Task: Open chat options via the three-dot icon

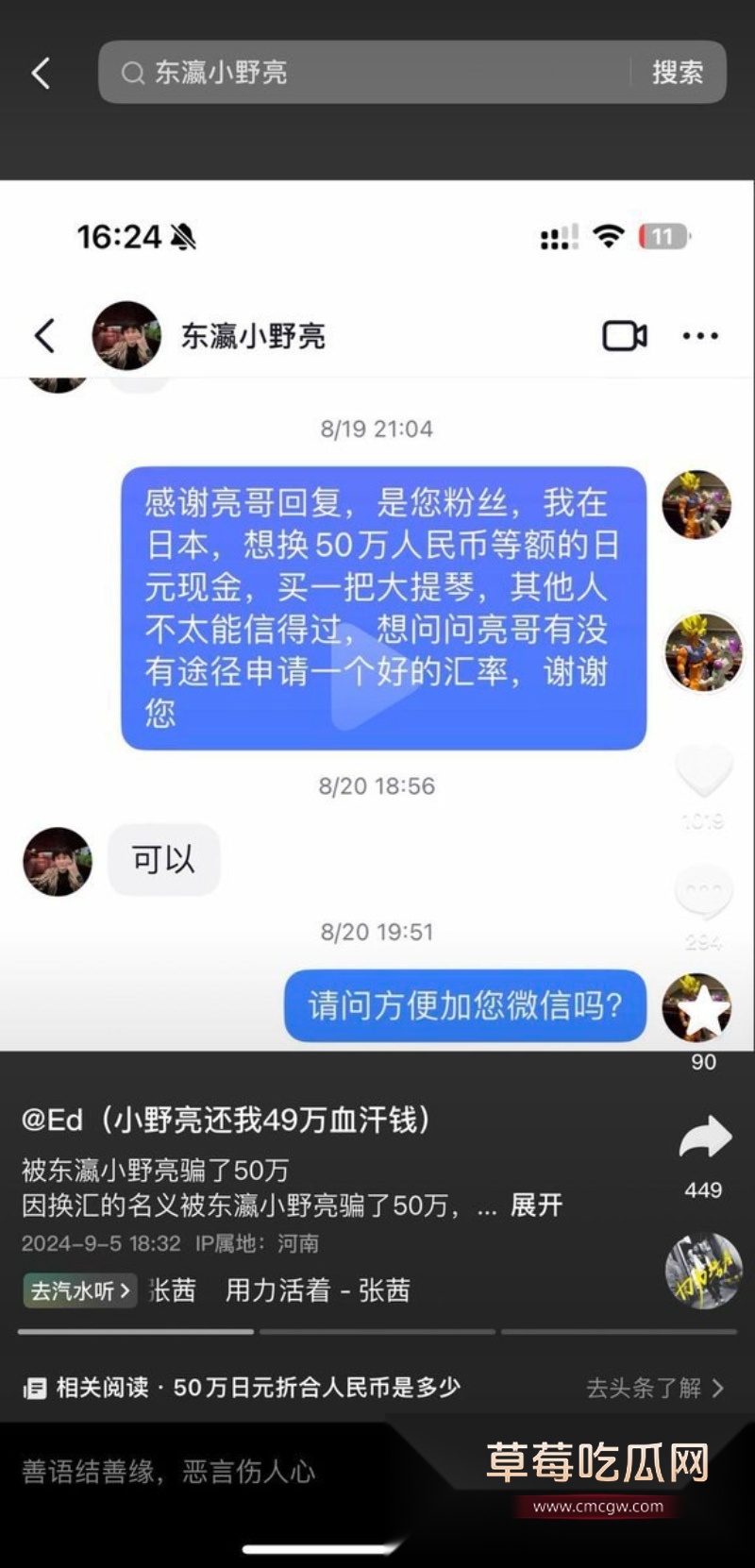Action: (700, 336)
